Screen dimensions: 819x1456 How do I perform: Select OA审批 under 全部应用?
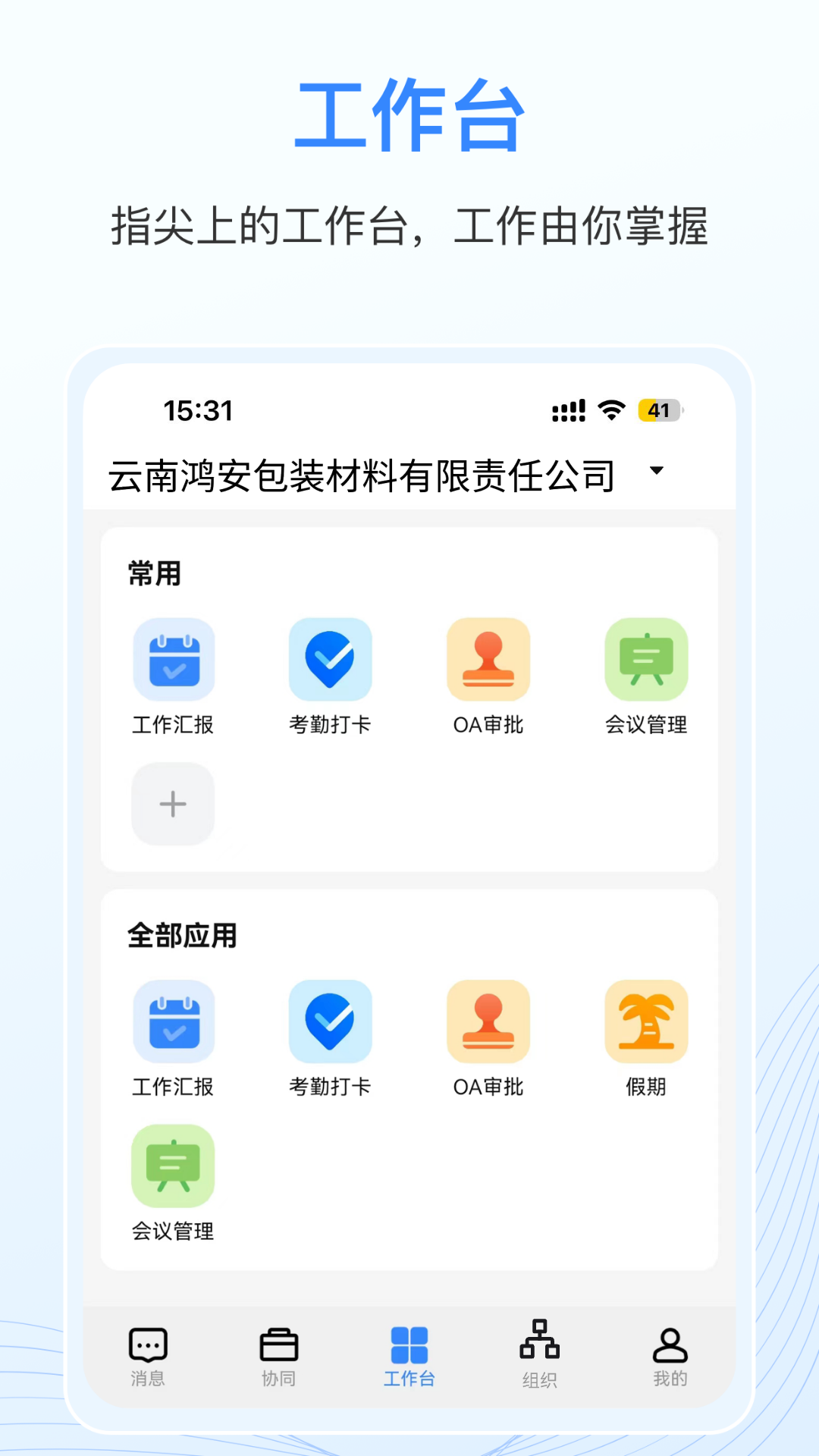488,1020
